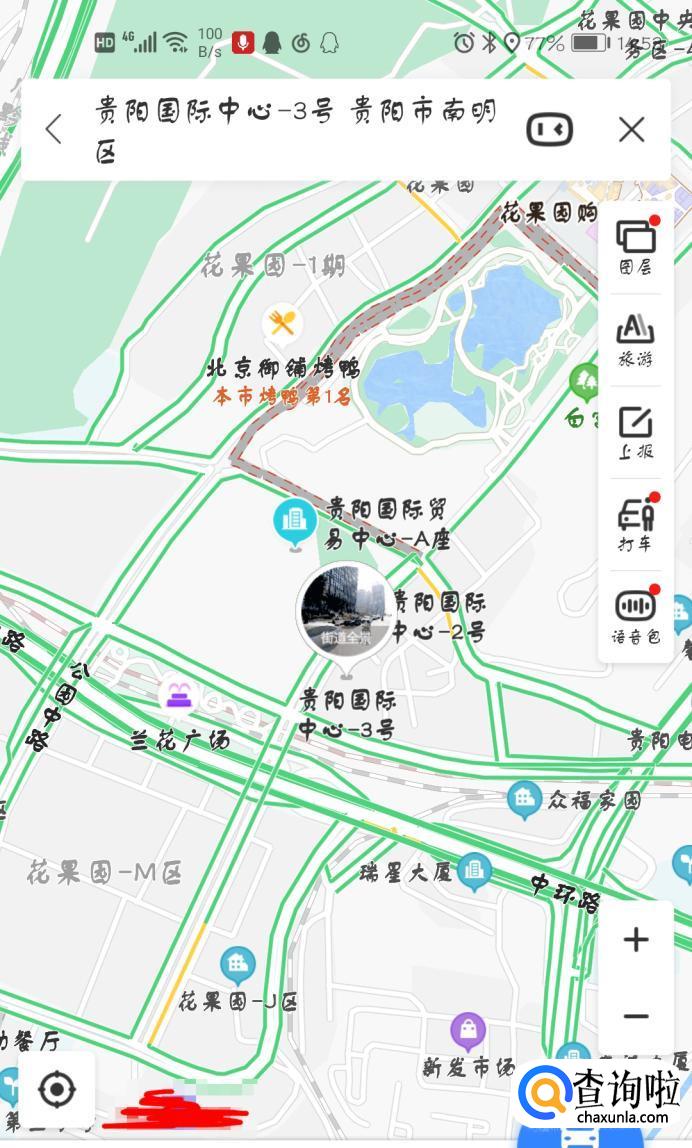Open the 语音包 voice pack option

[x=635, y=614]
